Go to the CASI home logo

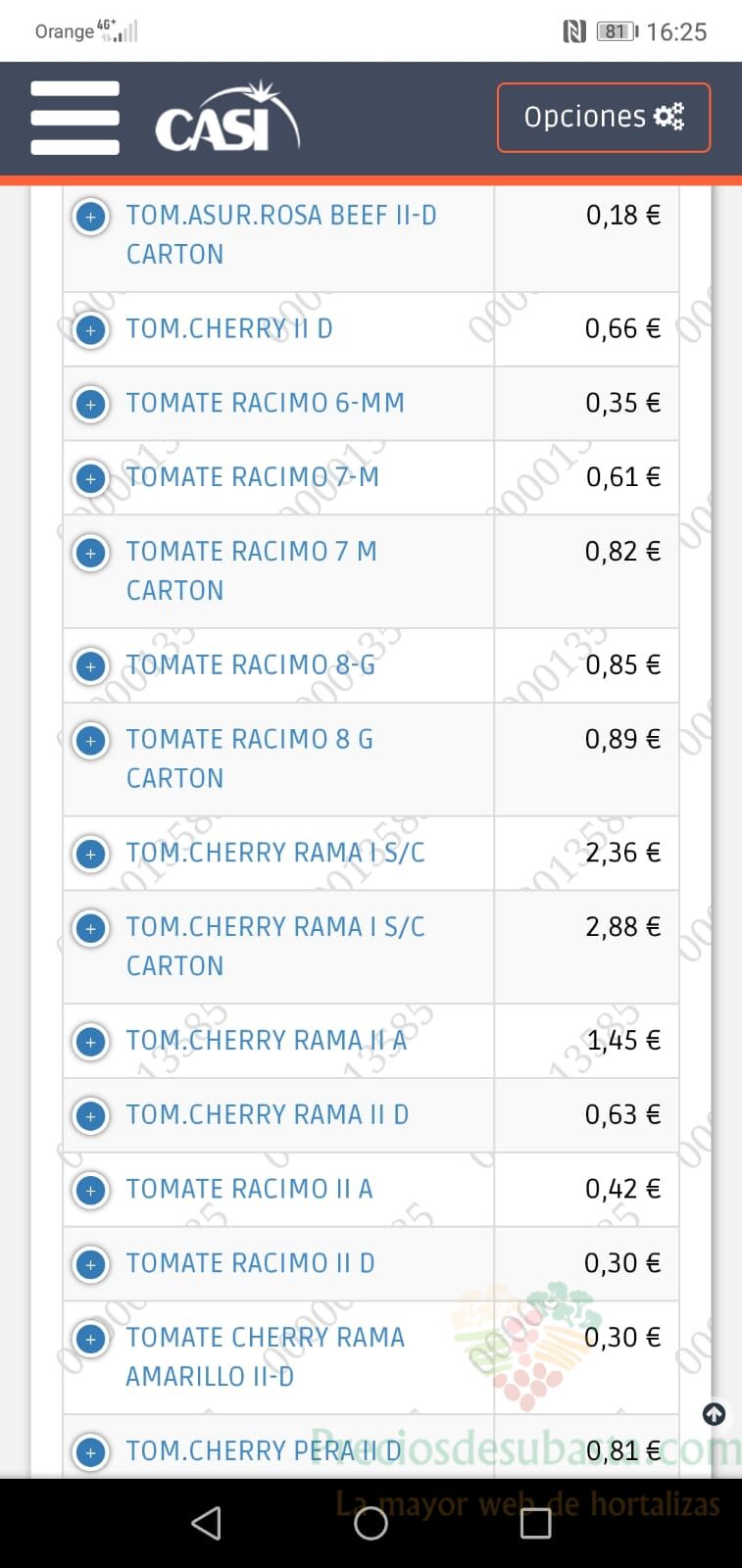pos(227,118)
